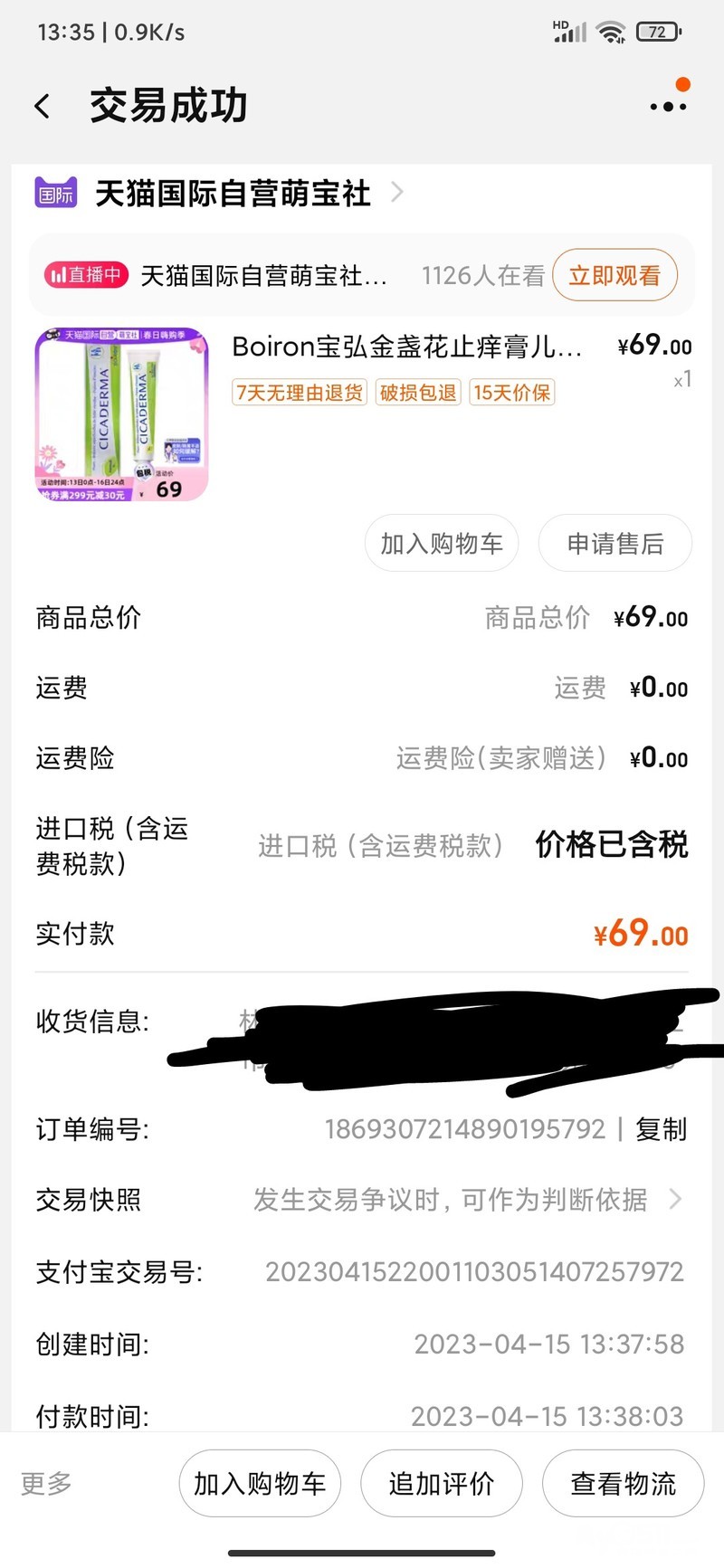The height and width of the screenshot is (1568, 724).
Task: Open the three-dot overflow menu
Action: pyautogui.click(x=669, y=106)
